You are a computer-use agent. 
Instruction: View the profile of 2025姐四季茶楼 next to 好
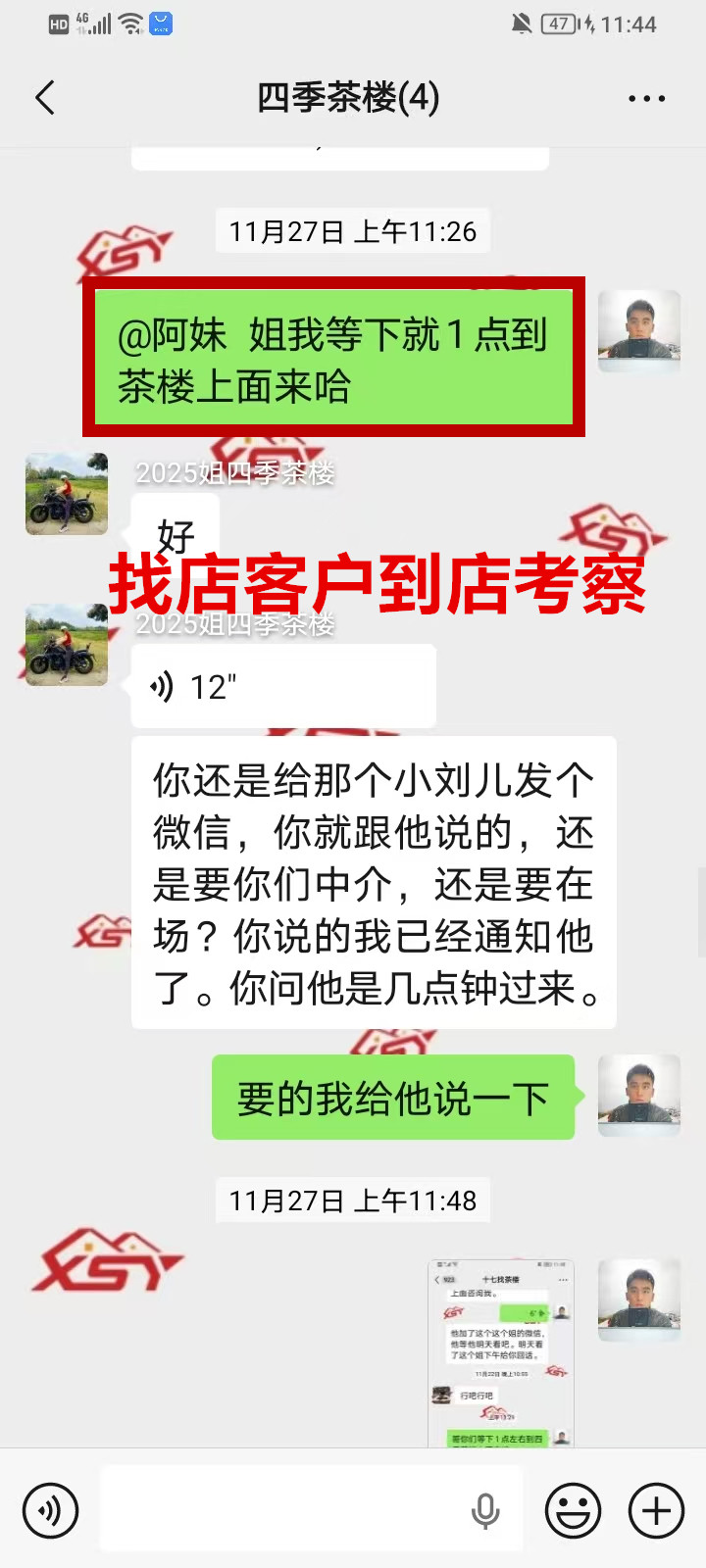67,494
